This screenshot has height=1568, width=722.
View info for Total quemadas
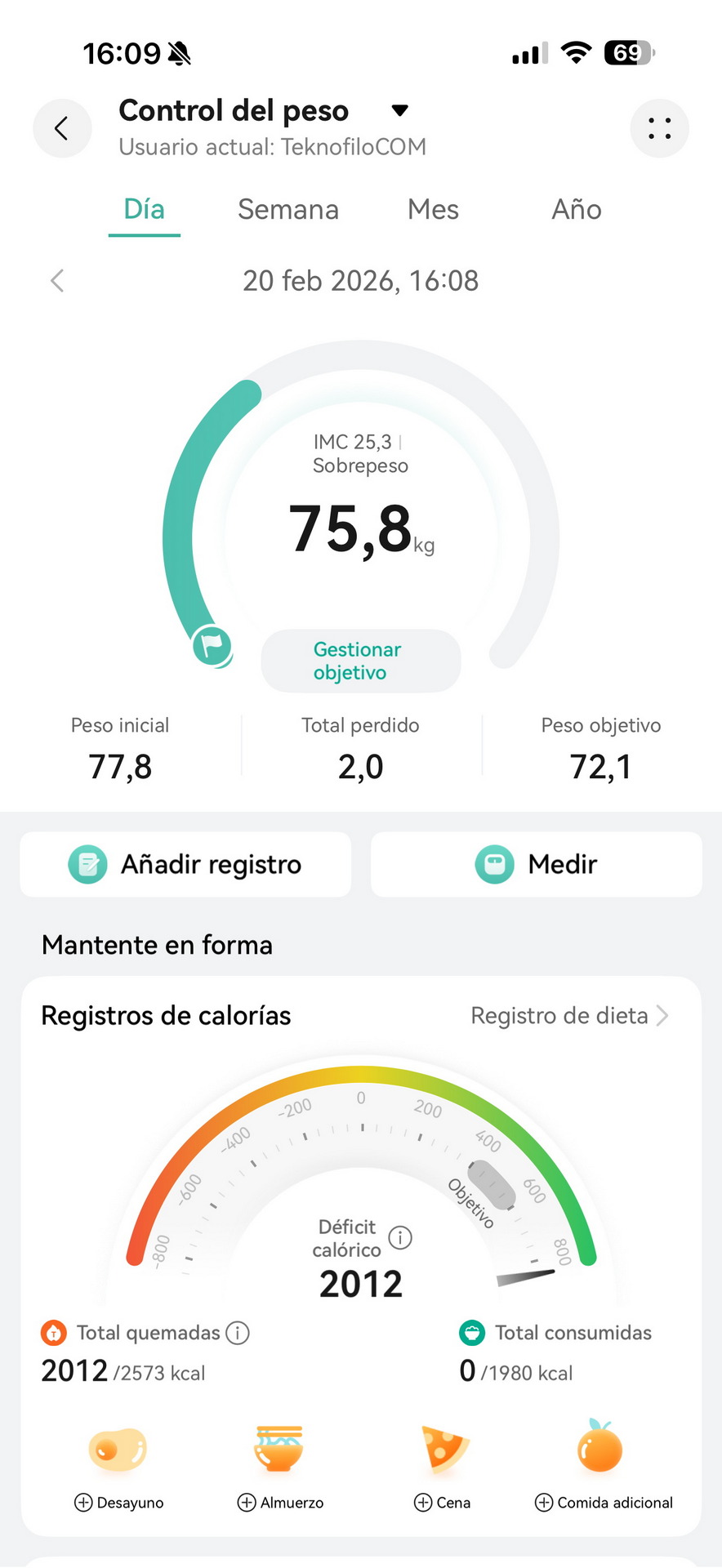(x=238, y=1333)
